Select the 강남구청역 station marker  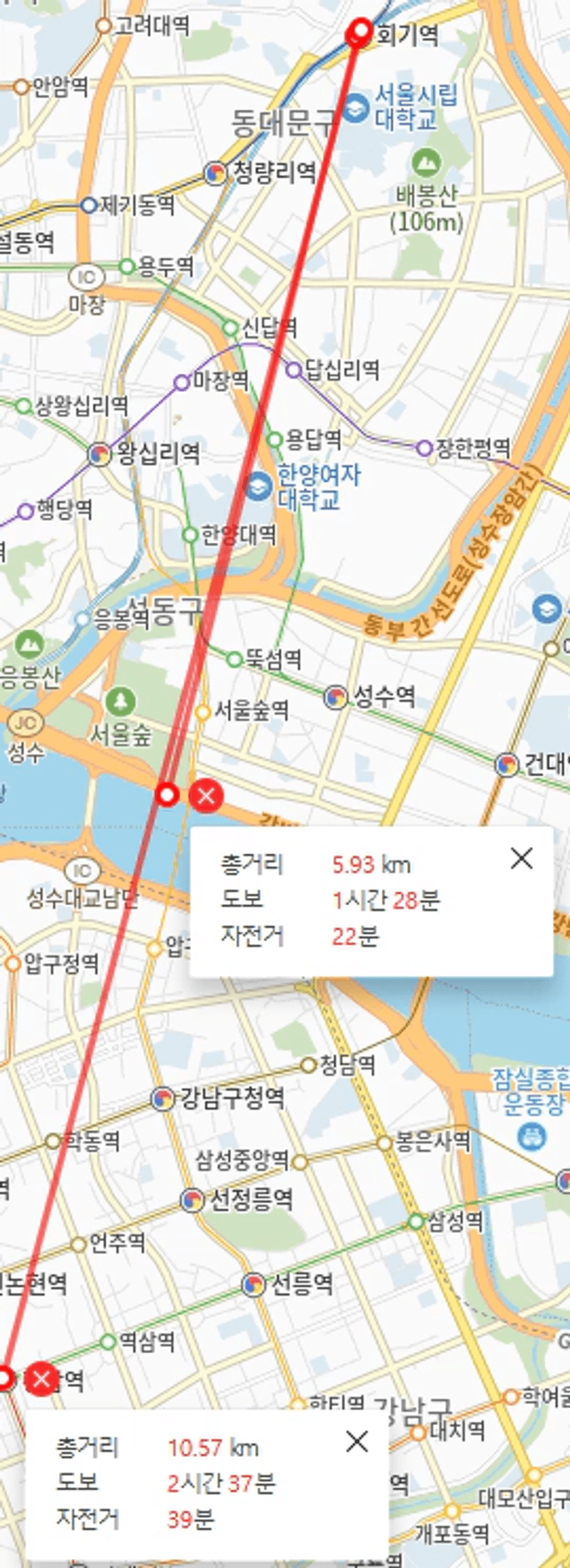coord(163,1098)
